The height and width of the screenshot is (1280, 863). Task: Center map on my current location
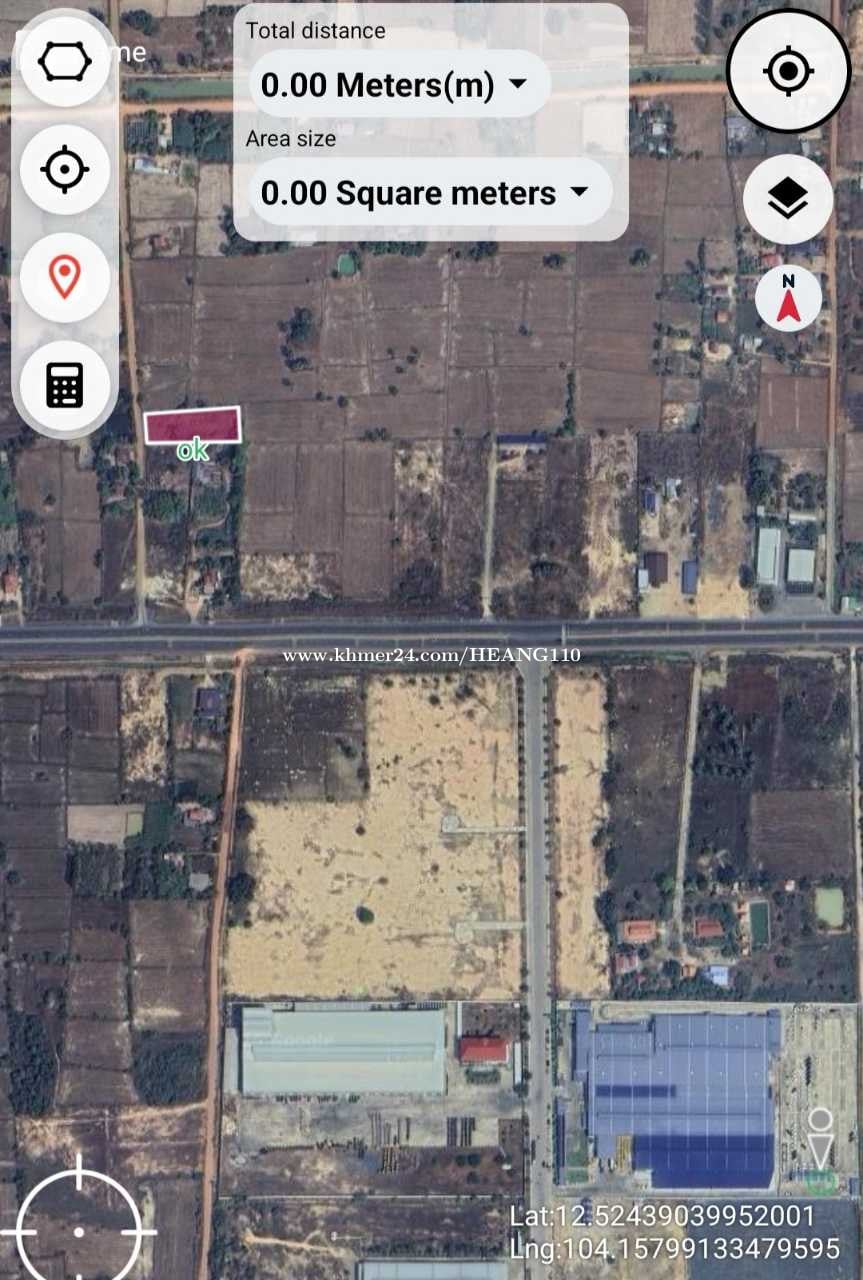point(787,71)
